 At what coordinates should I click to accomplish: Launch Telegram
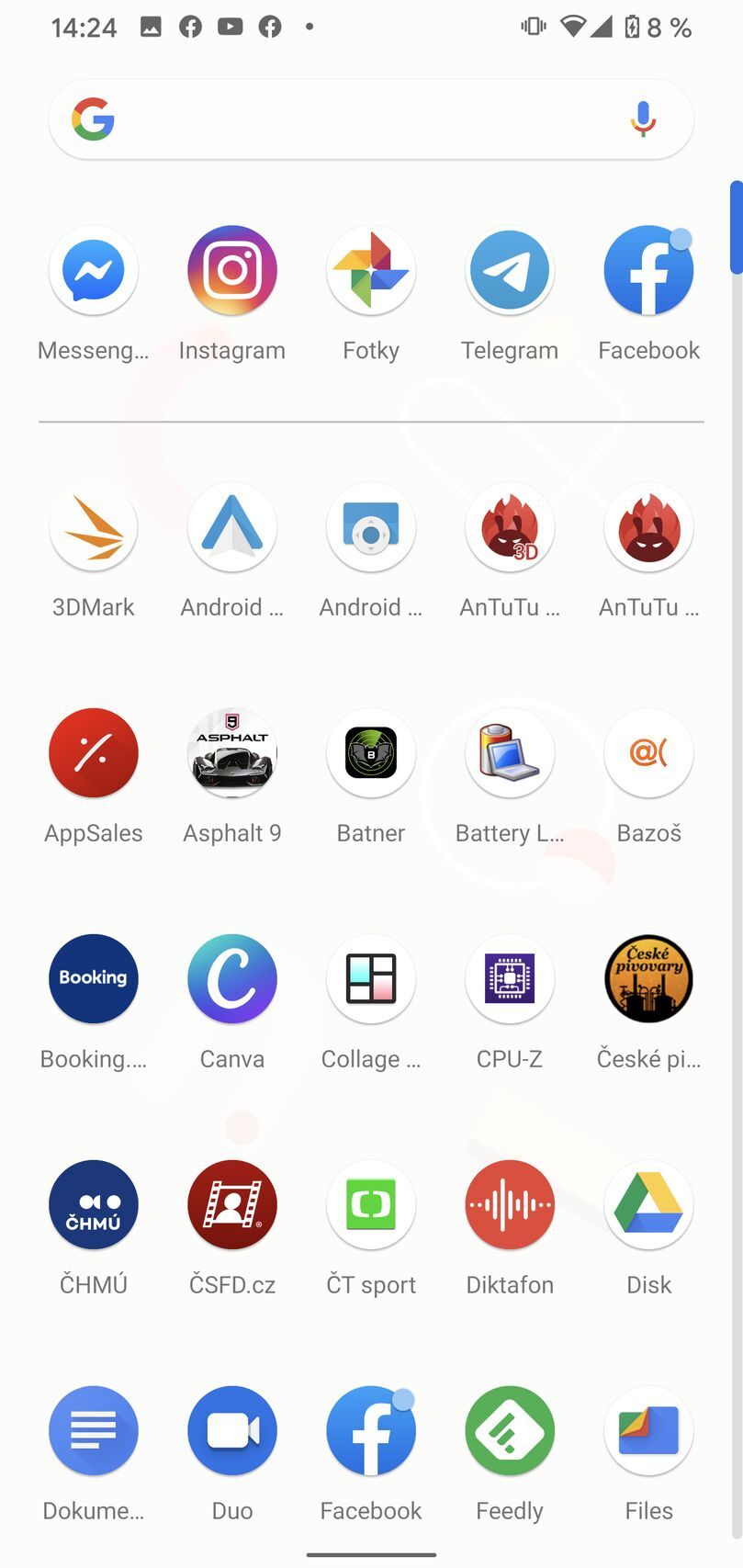510,270
